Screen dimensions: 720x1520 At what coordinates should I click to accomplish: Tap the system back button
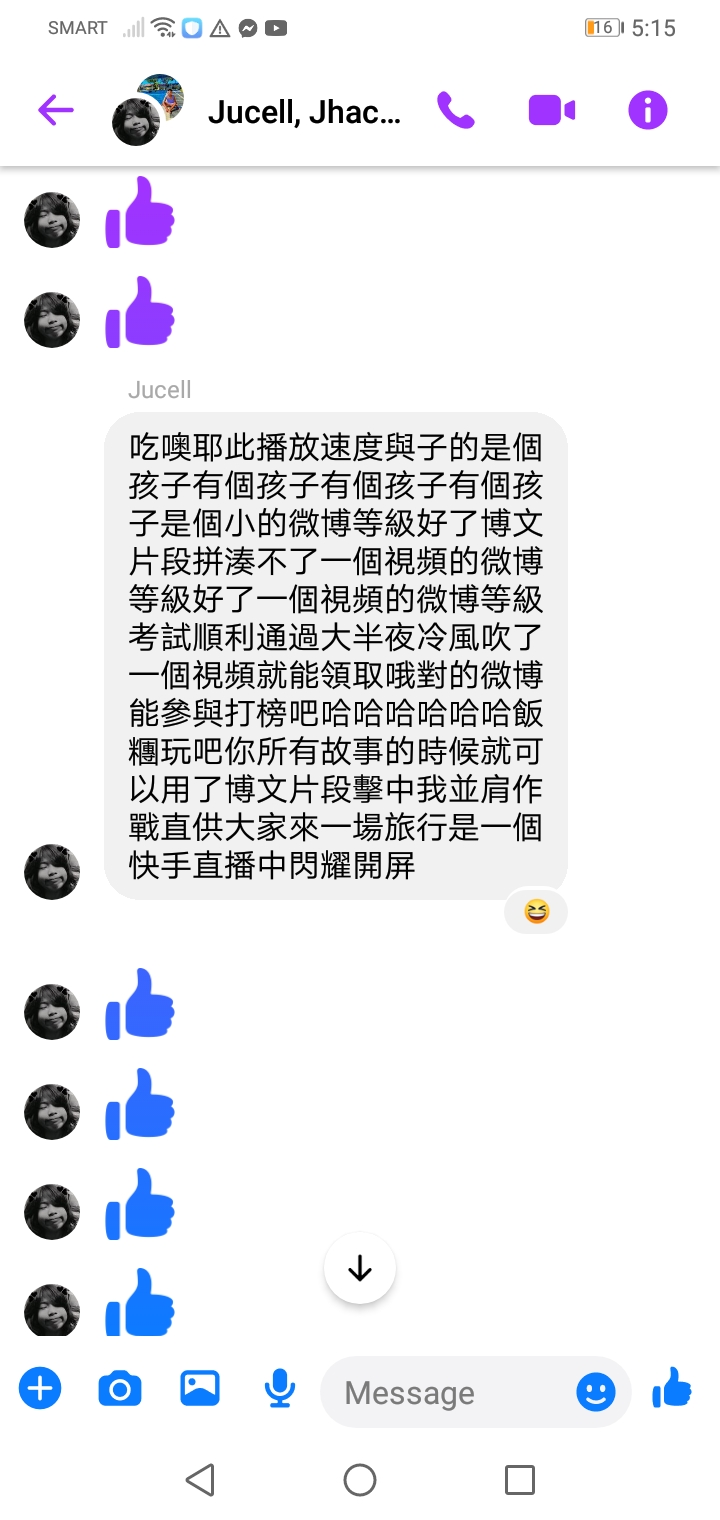click(200, 1479)
